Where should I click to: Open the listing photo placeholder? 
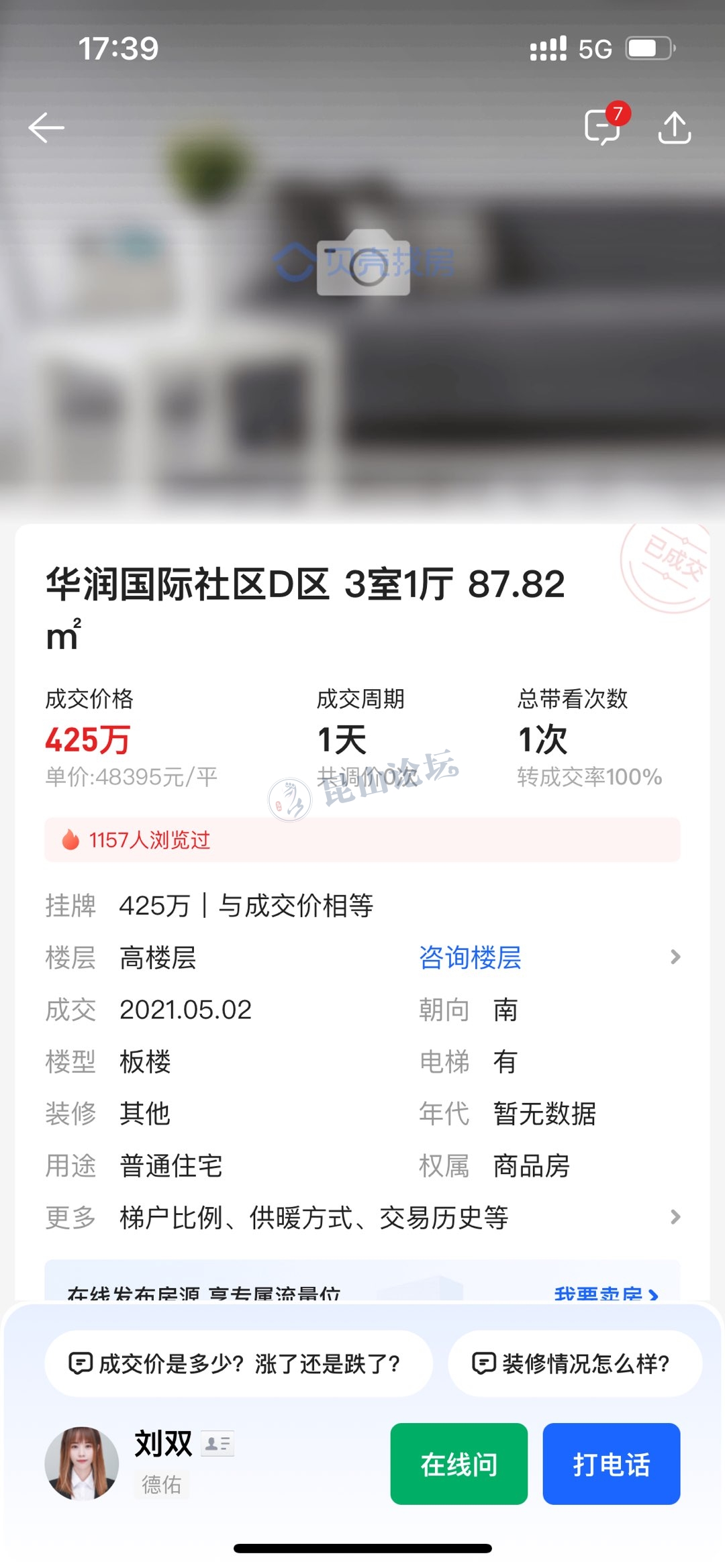pos(363,263)
